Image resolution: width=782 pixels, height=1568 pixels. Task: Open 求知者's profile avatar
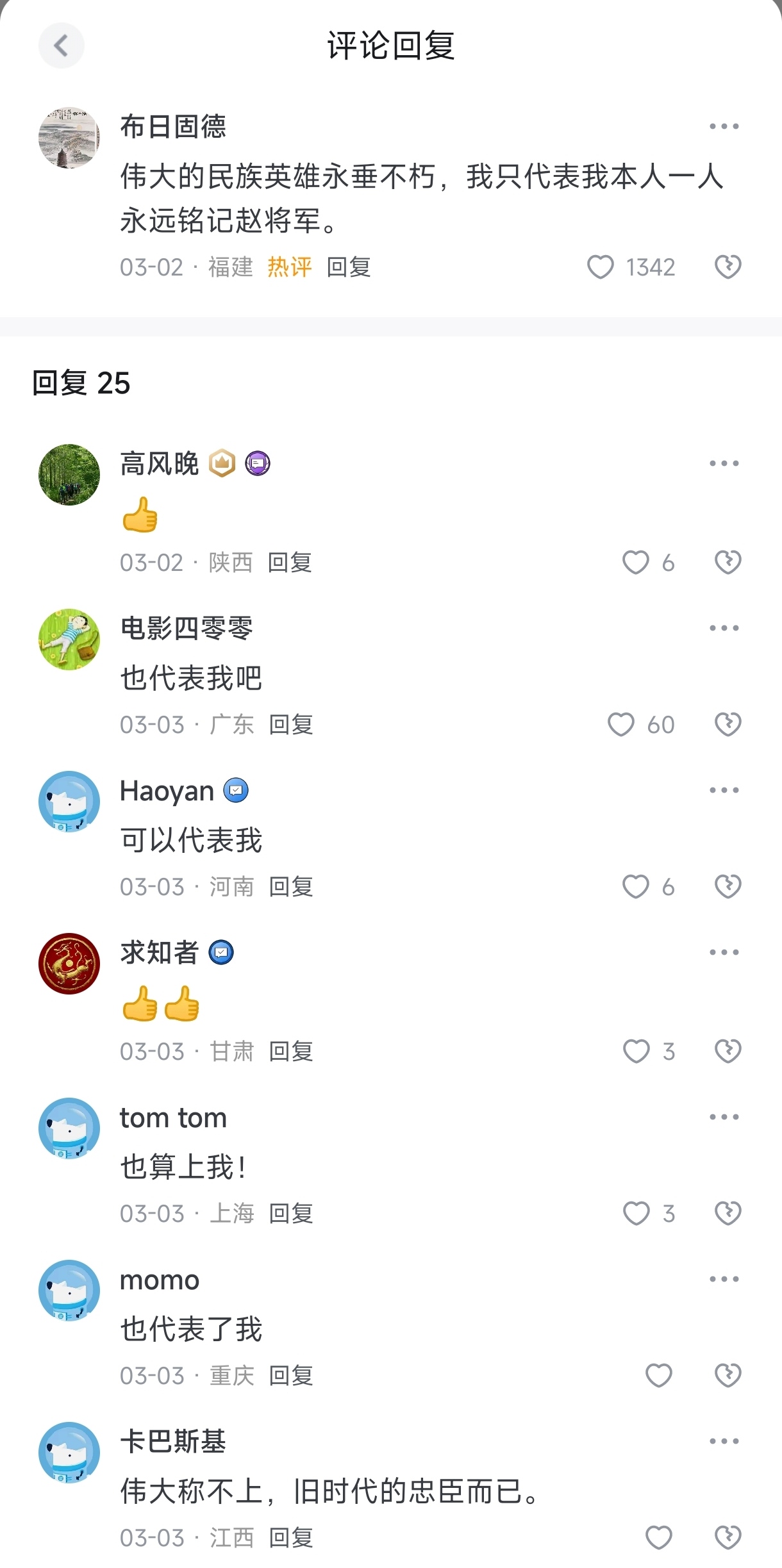pyautogui.click(x=69, y=964)
